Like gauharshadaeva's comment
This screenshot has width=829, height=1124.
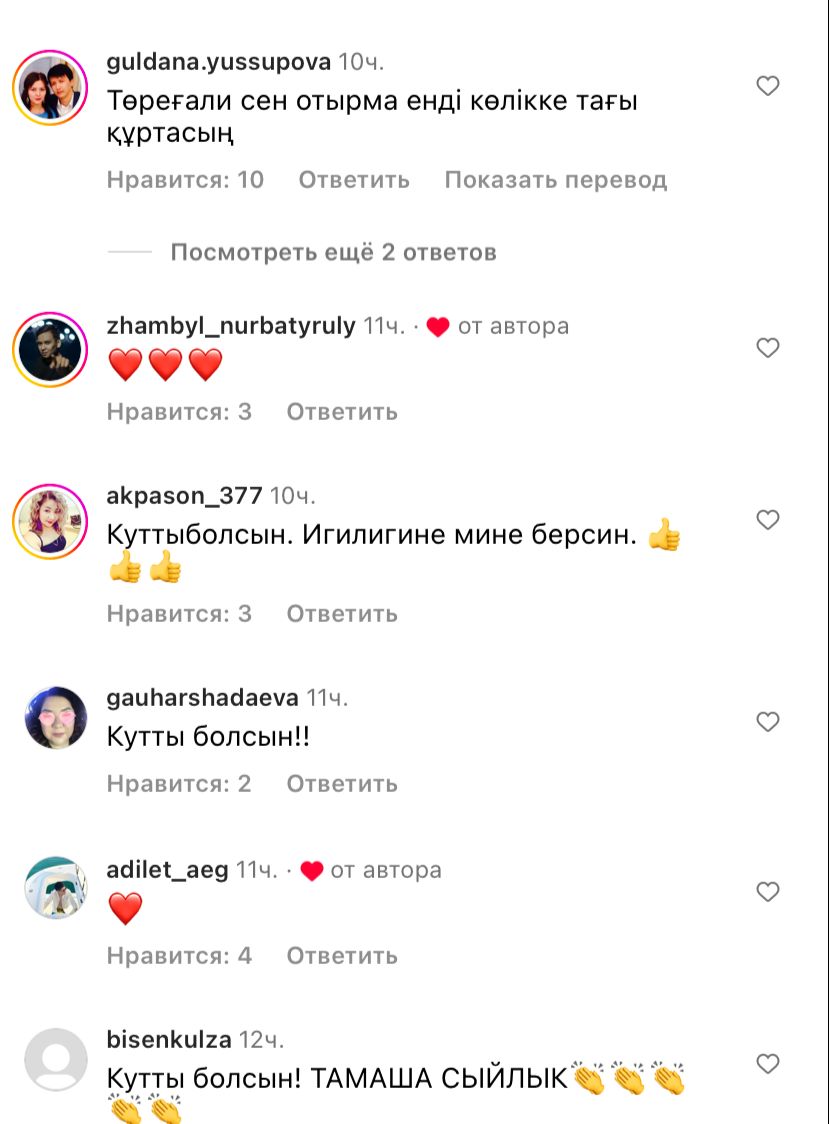[767, 722]
